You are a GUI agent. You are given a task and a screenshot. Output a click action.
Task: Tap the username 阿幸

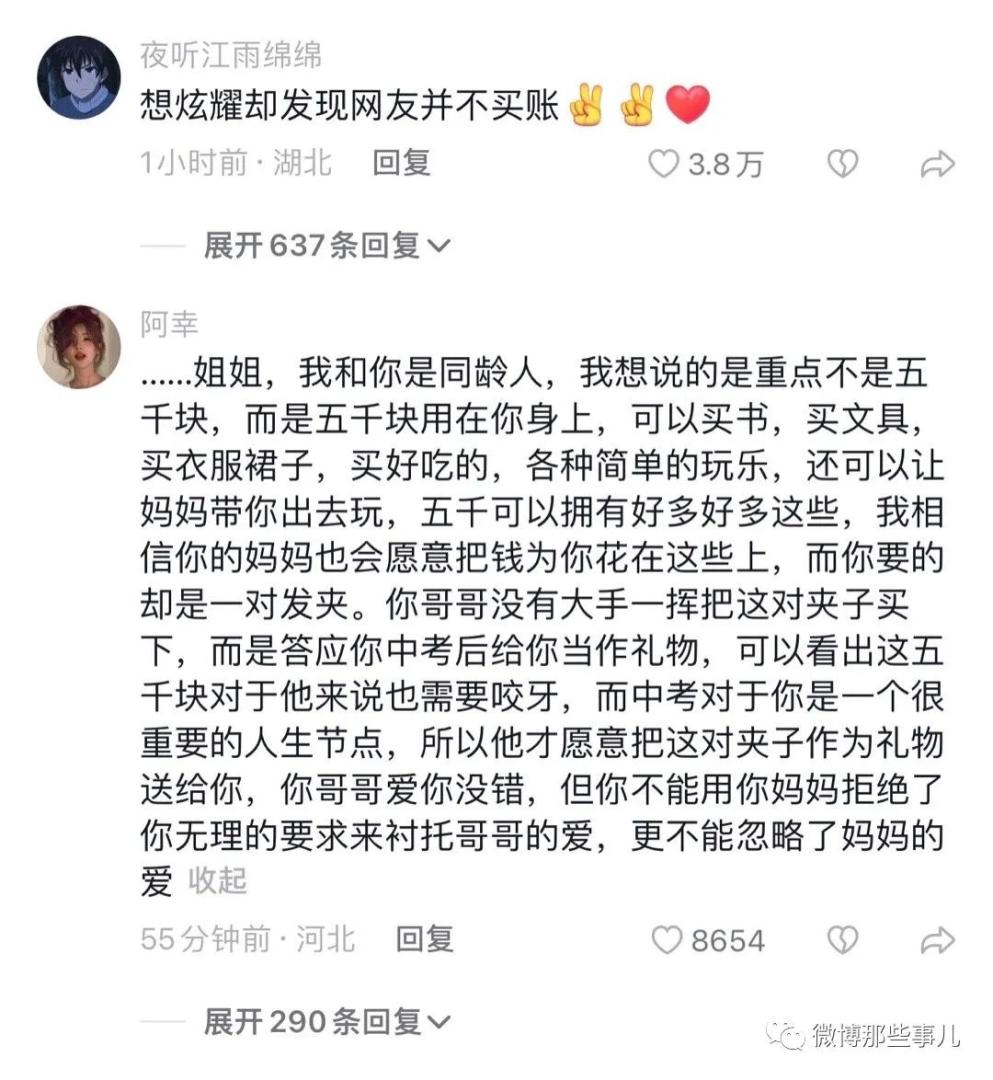[170, 323]
